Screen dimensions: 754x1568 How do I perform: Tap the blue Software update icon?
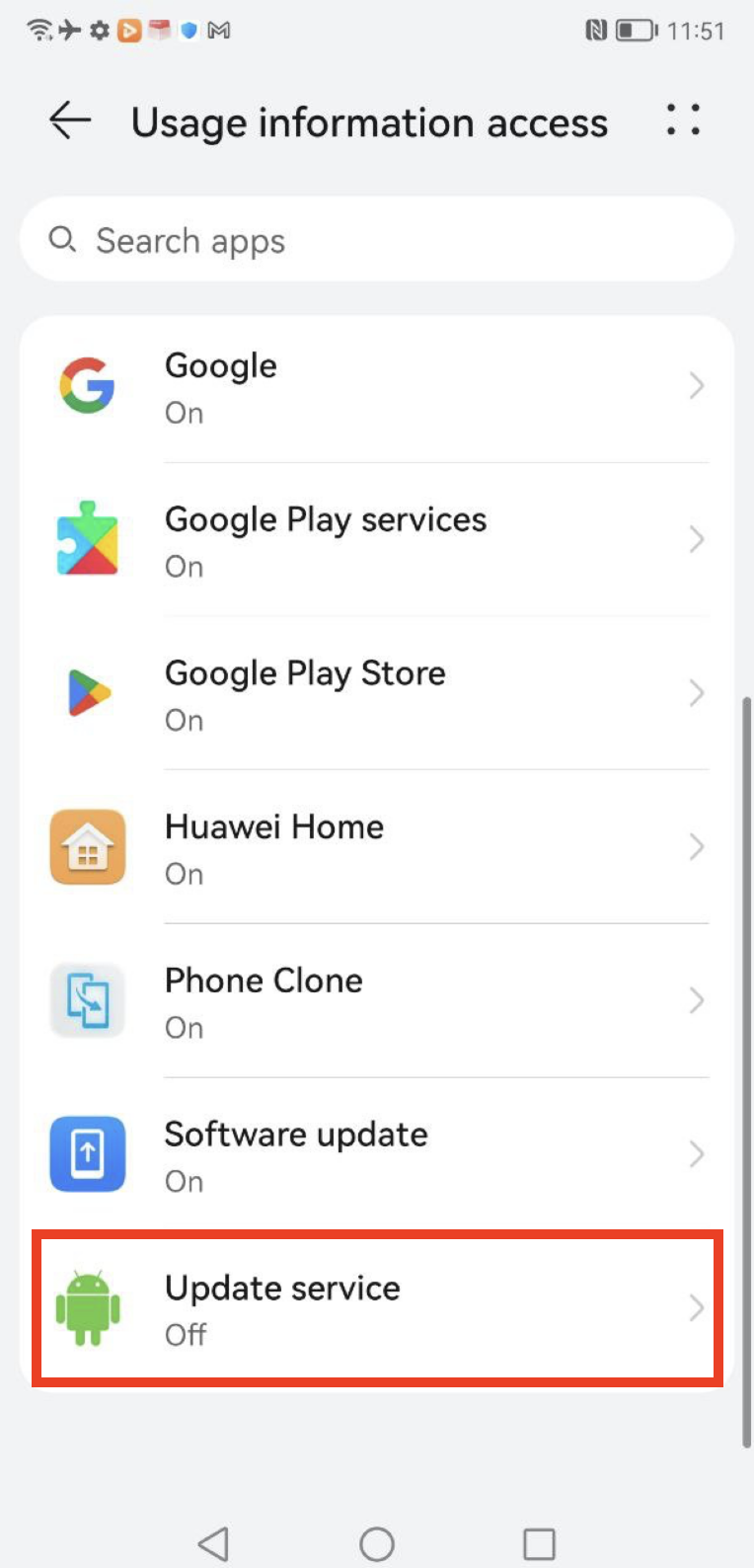[x=87, y=1154]
